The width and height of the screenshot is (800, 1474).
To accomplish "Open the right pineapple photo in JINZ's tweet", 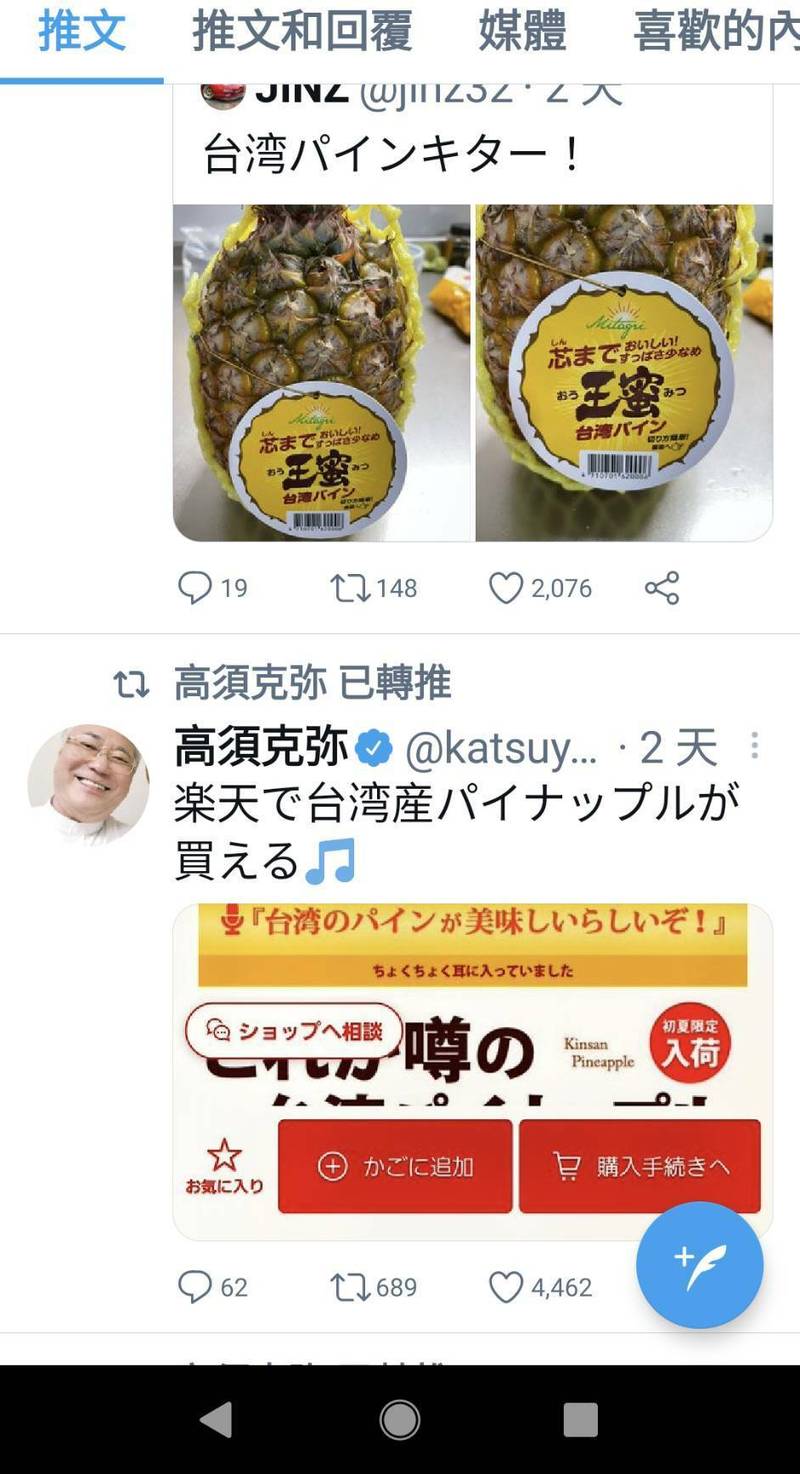I will [623, 372].
